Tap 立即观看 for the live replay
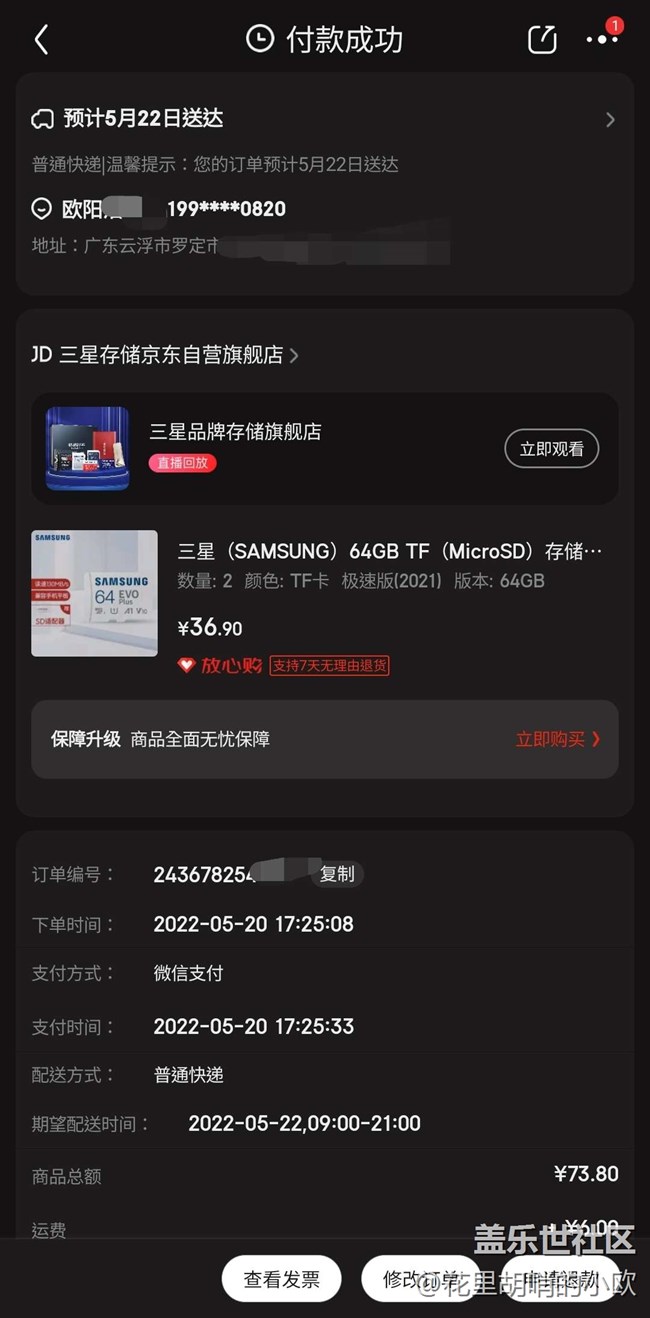650x1318 pixels. 551,449
